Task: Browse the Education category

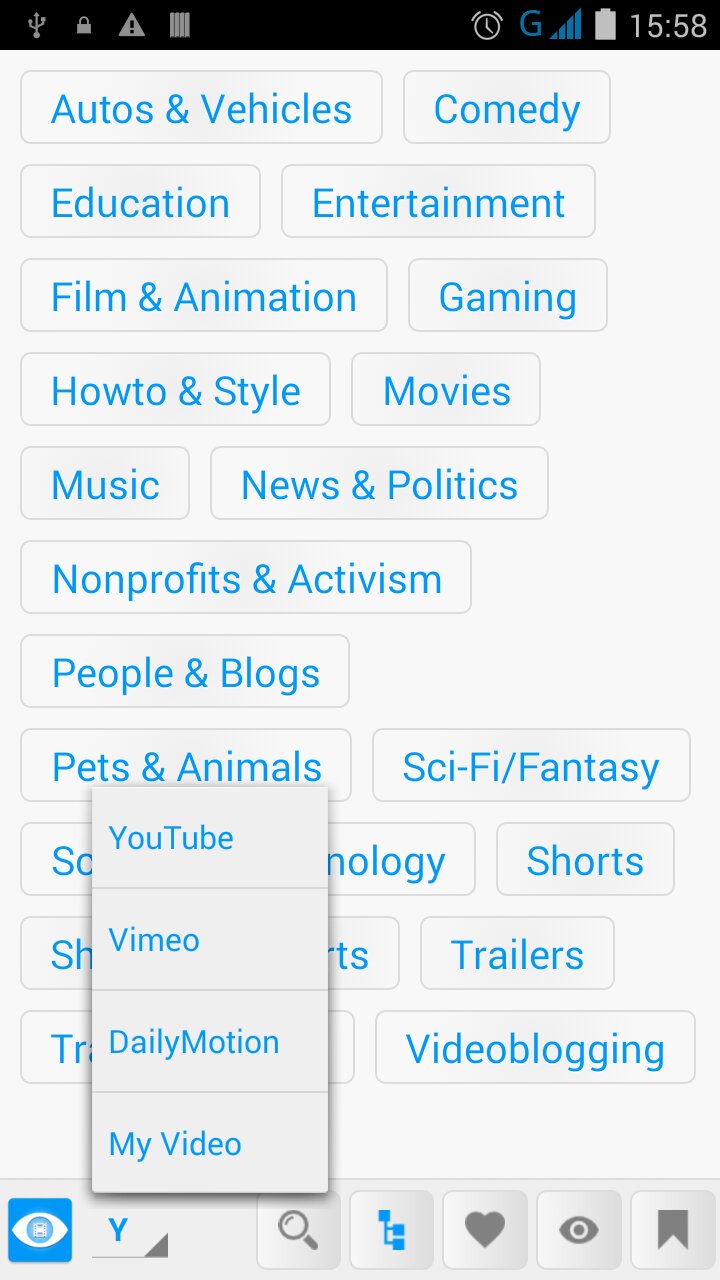Action: click(140, 202)
